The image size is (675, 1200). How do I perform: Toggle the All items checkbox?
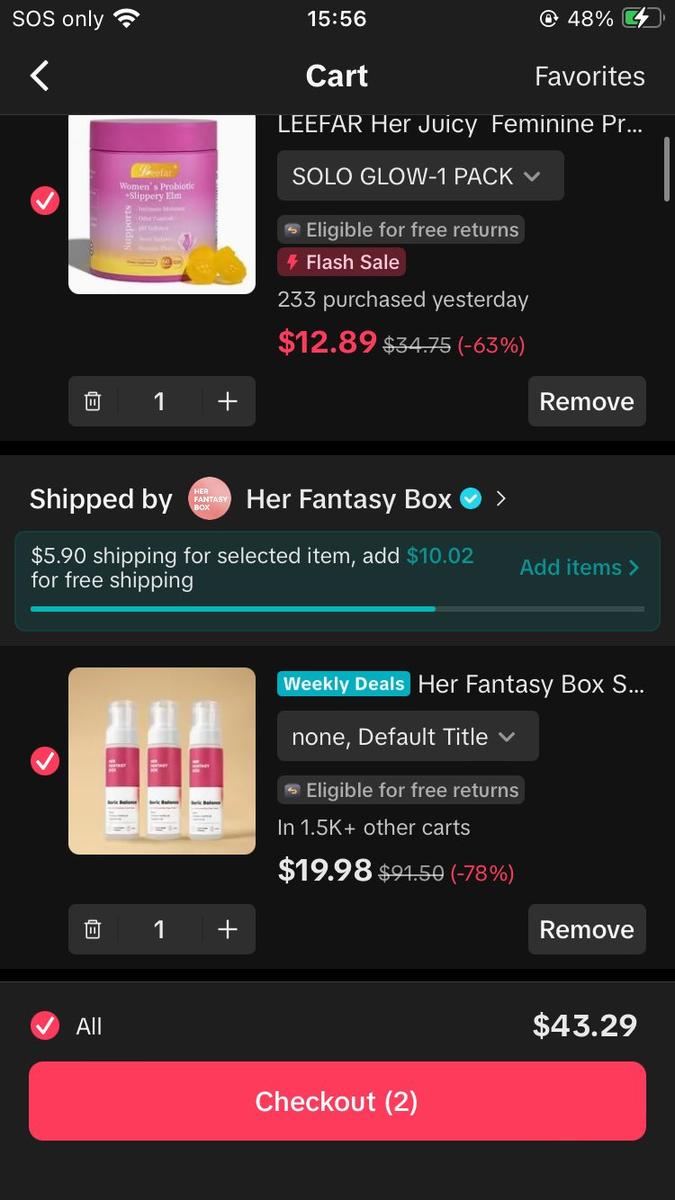tap(45, 1026)
